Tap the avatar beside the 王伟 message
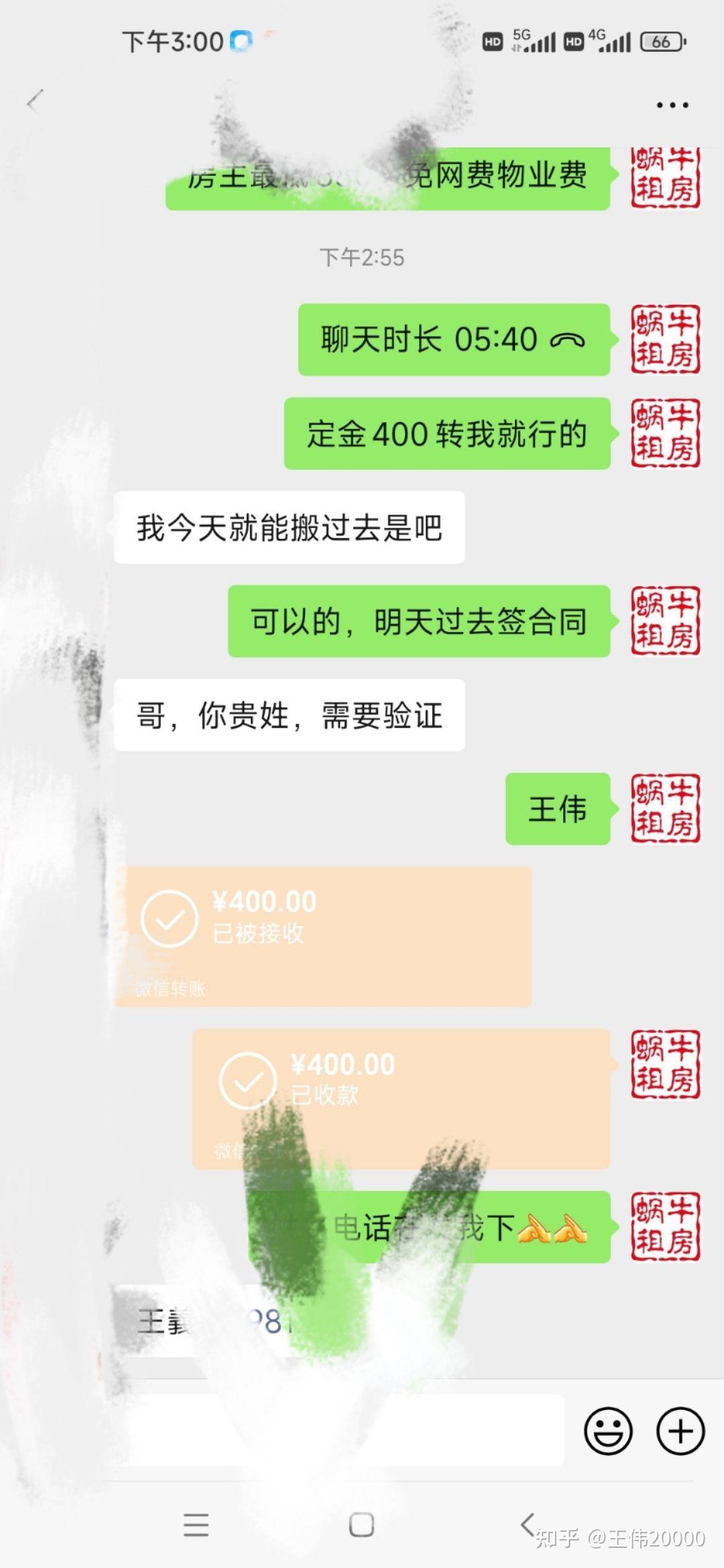This screenshot has height=1568, width=724. (665, 808)
